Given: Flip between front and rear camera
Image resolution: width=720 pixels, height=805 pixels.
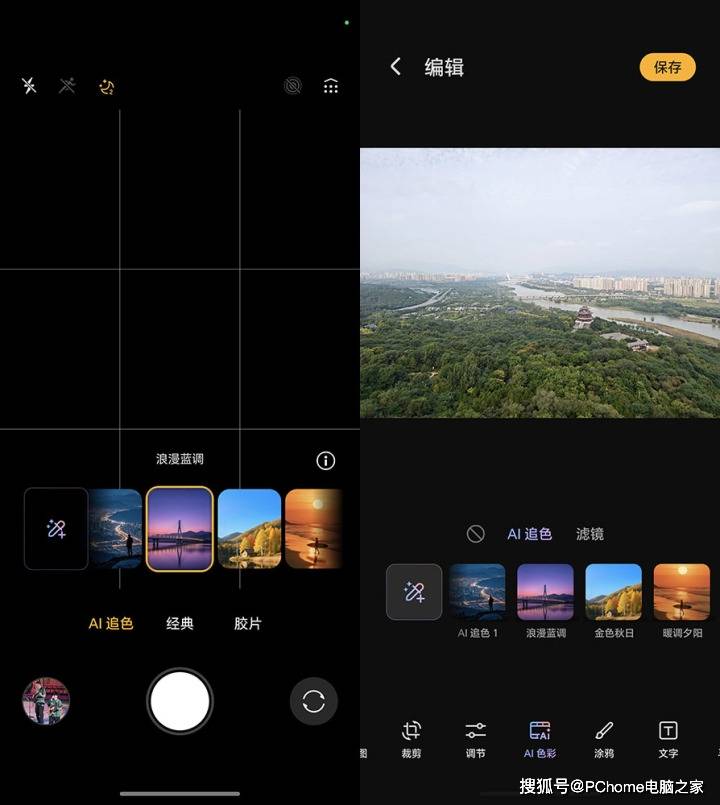Looking at the screenshot, I should point(314,701).
